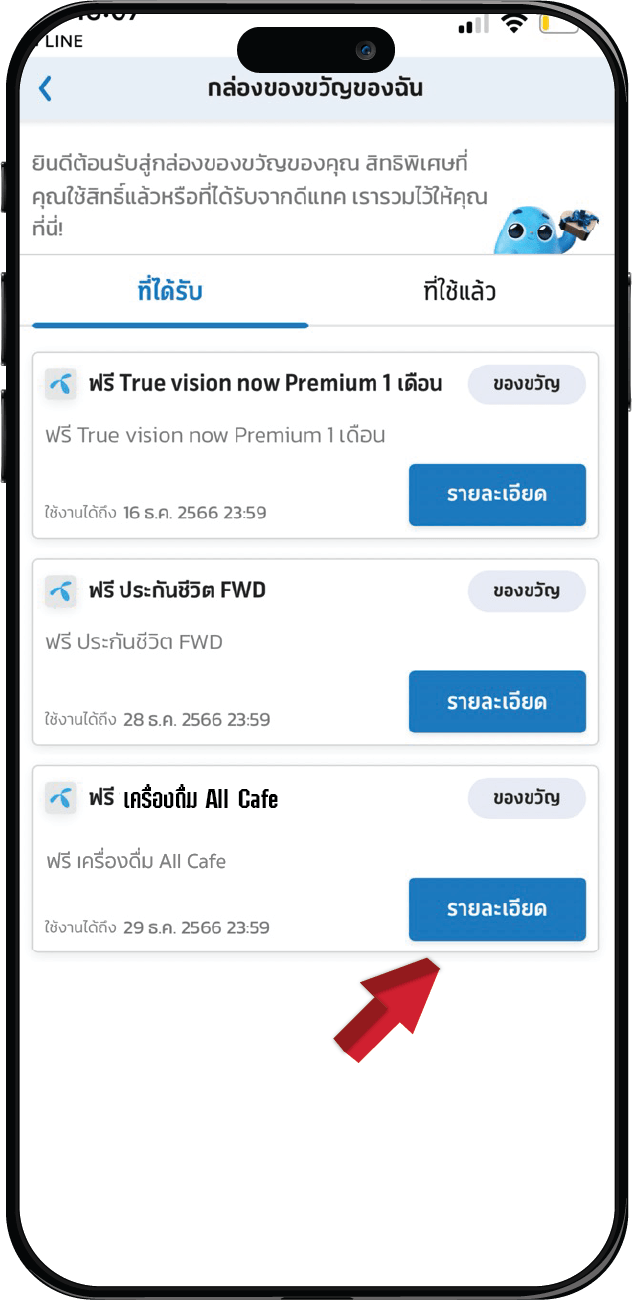Open รายละเอียด for True vision now Premium
This screenshot has height=1300, width=632.
pos(497,495)
